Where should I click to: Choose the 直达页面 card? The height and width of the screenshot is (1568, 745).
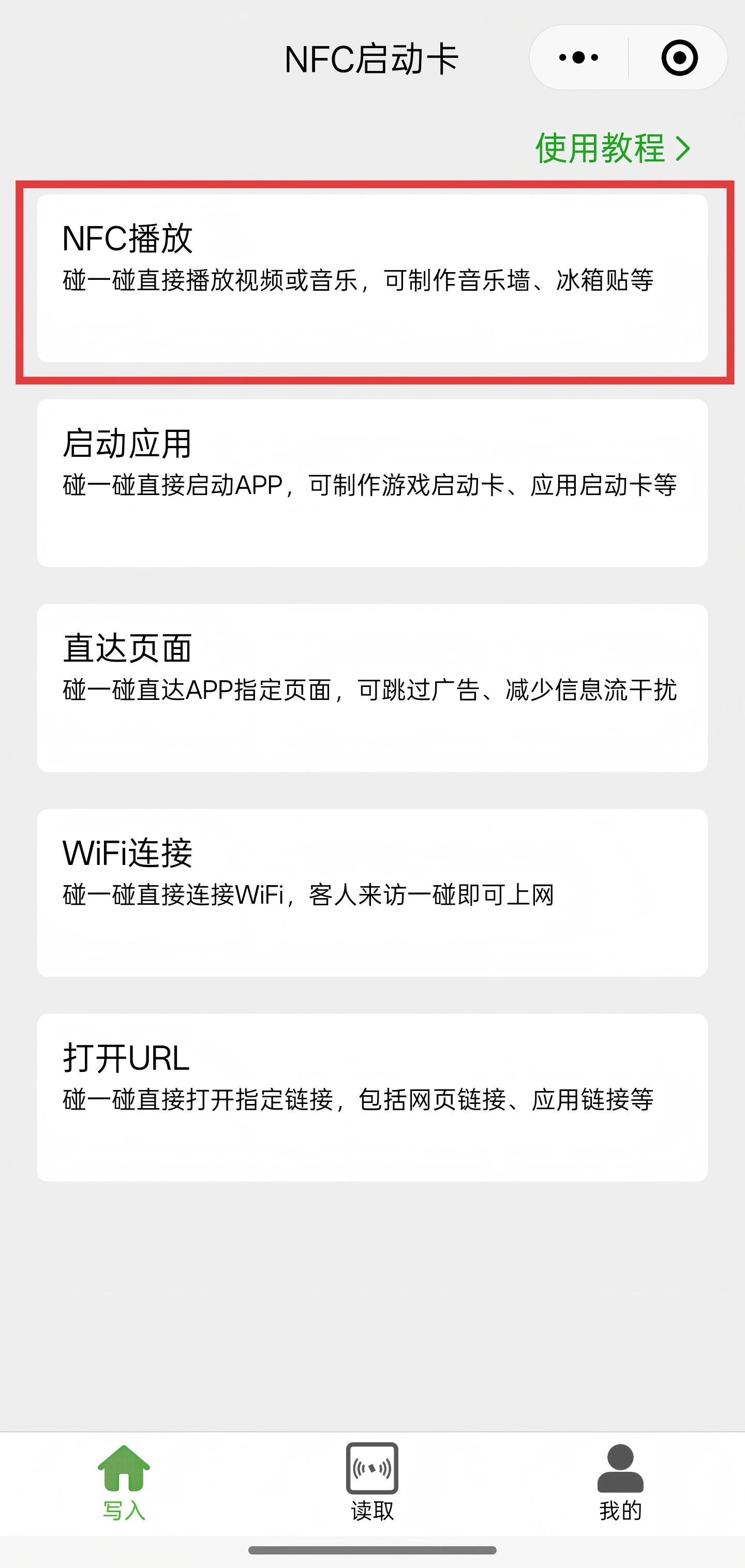pyautogui.click(x=372, y=688)
